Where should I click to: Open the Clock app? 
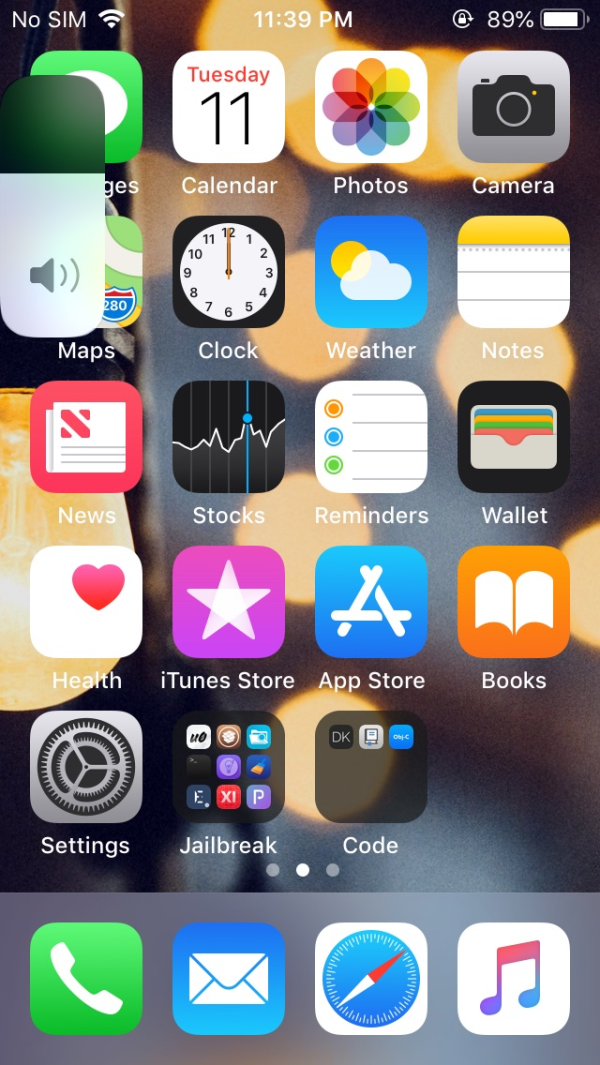click(228, 272)
